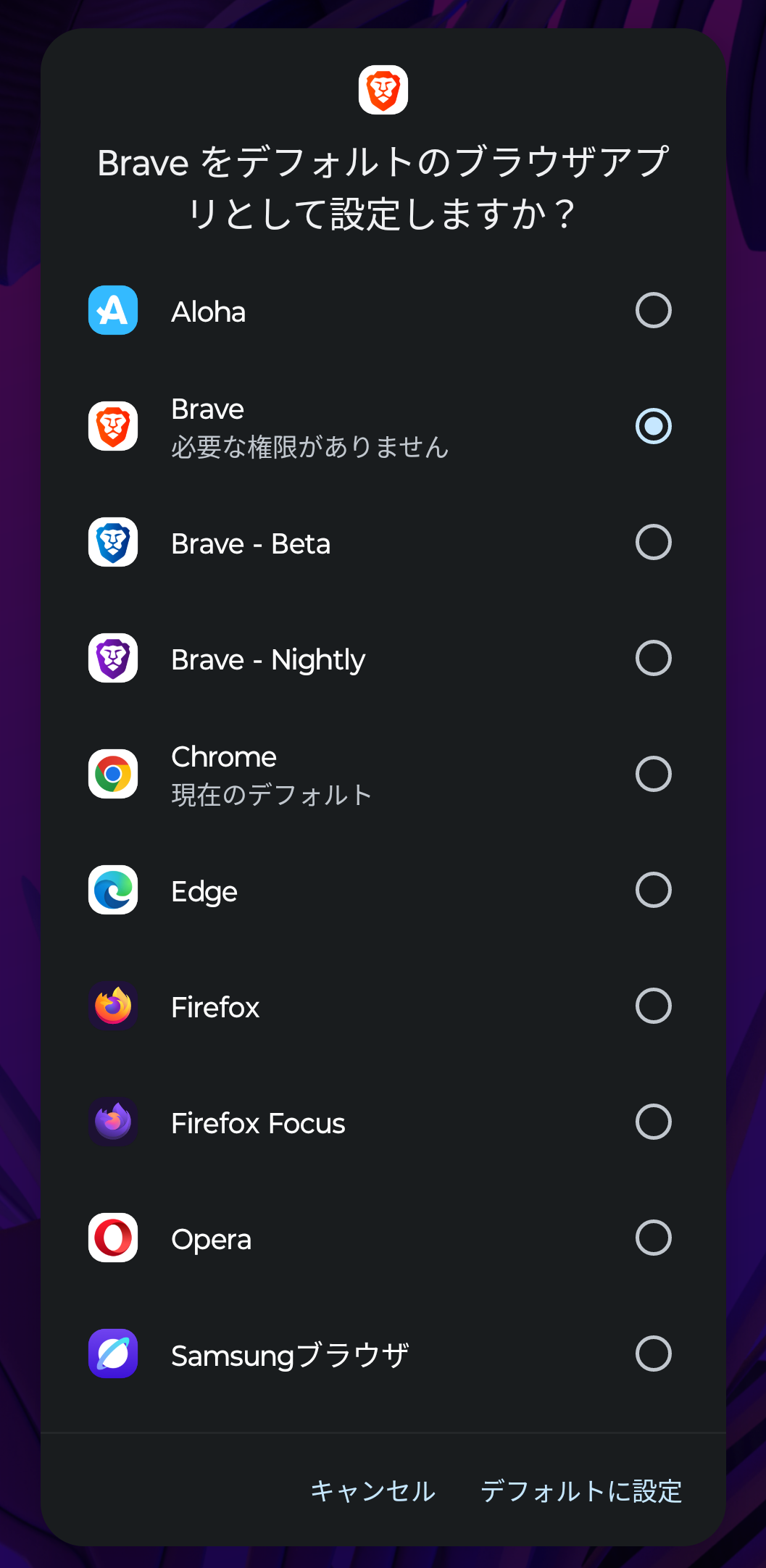Select the Chrome radio button
Screen dimensions: 766x1568
(653, 775)
